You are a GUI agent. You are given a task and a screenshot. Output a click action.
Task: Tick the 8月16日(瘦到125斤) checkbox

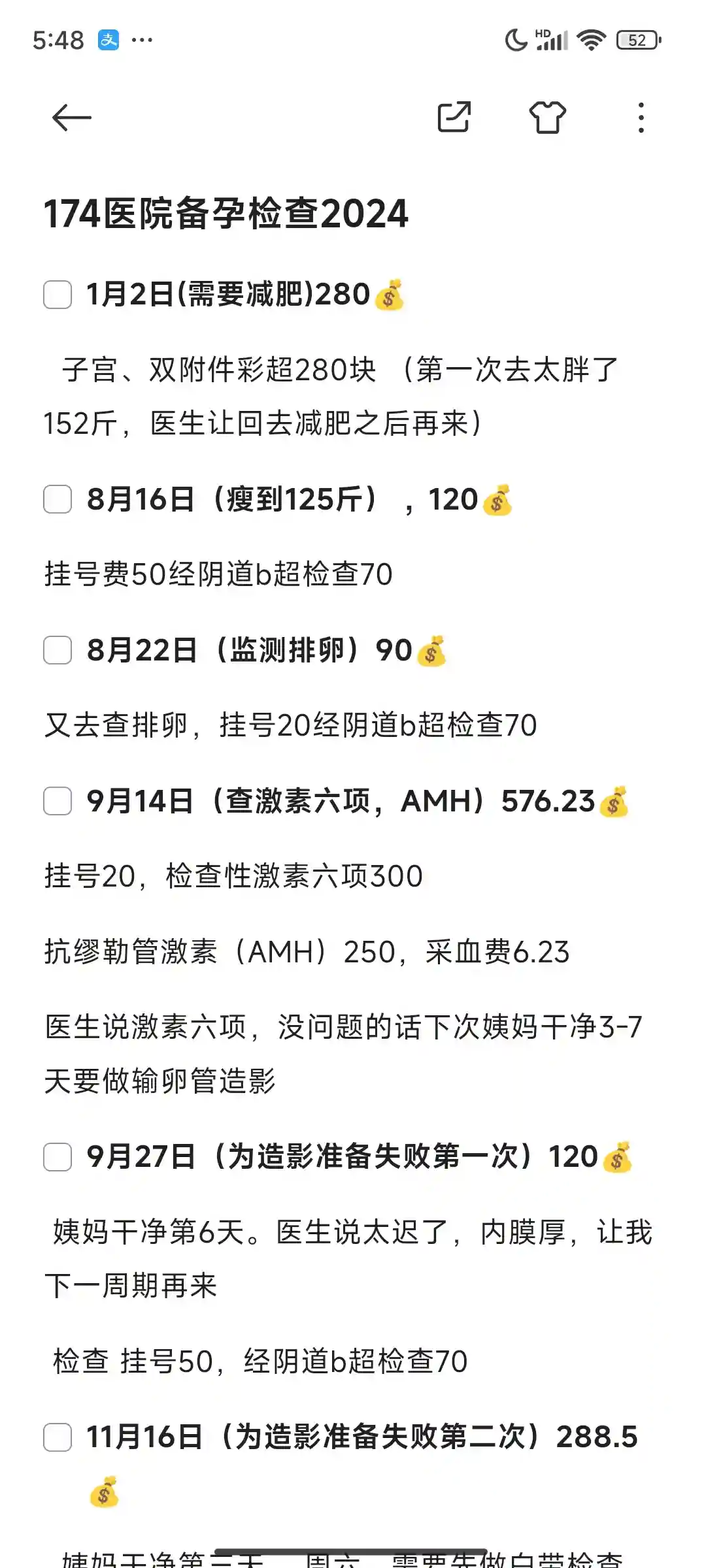click(x=58, y=500)
